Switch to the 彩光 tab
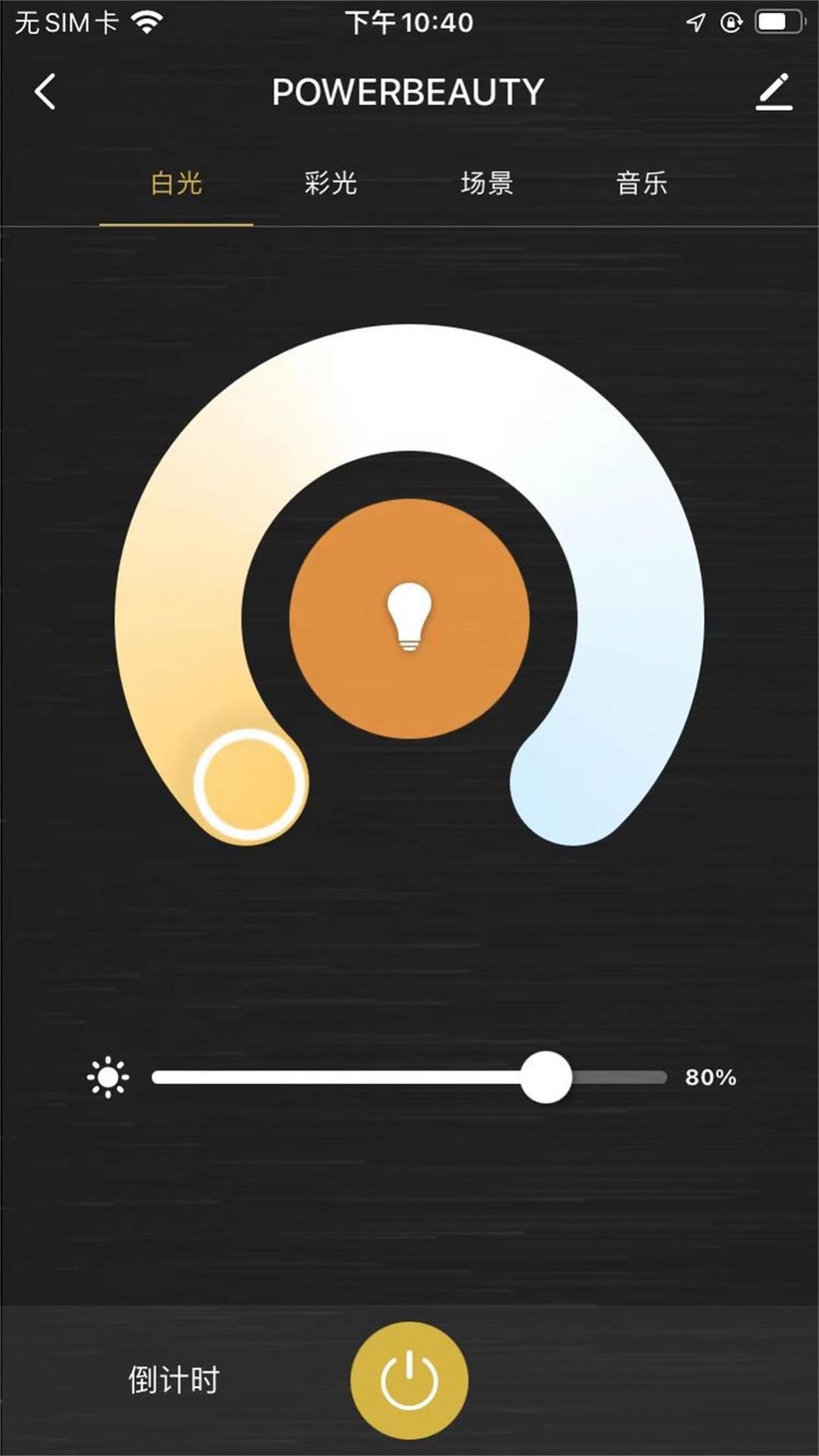Screen dimensions: 819x1456 coord(330,184)
